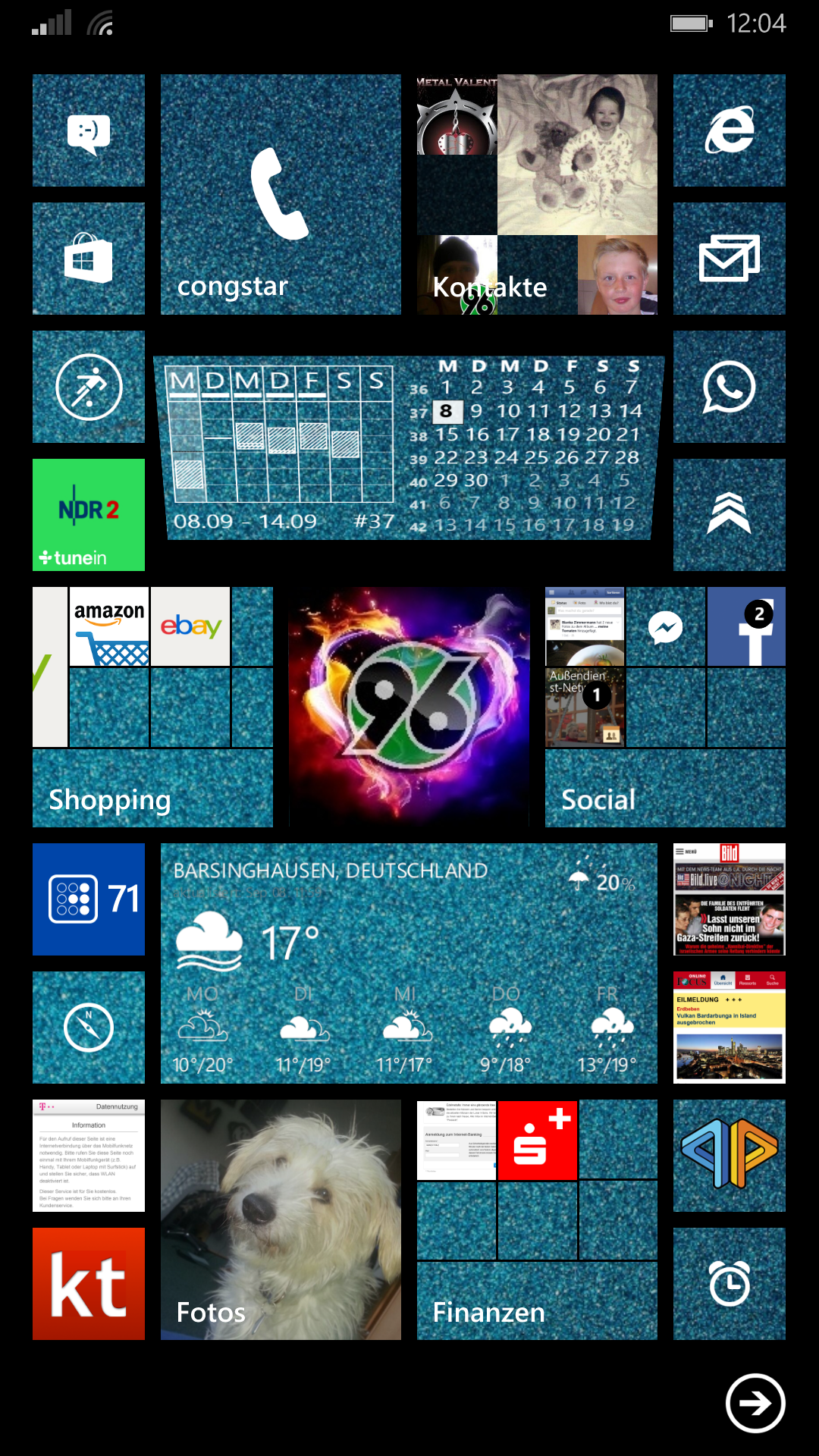
Task: Open the alarm clock tile
Action: [x=730, y=1284]
